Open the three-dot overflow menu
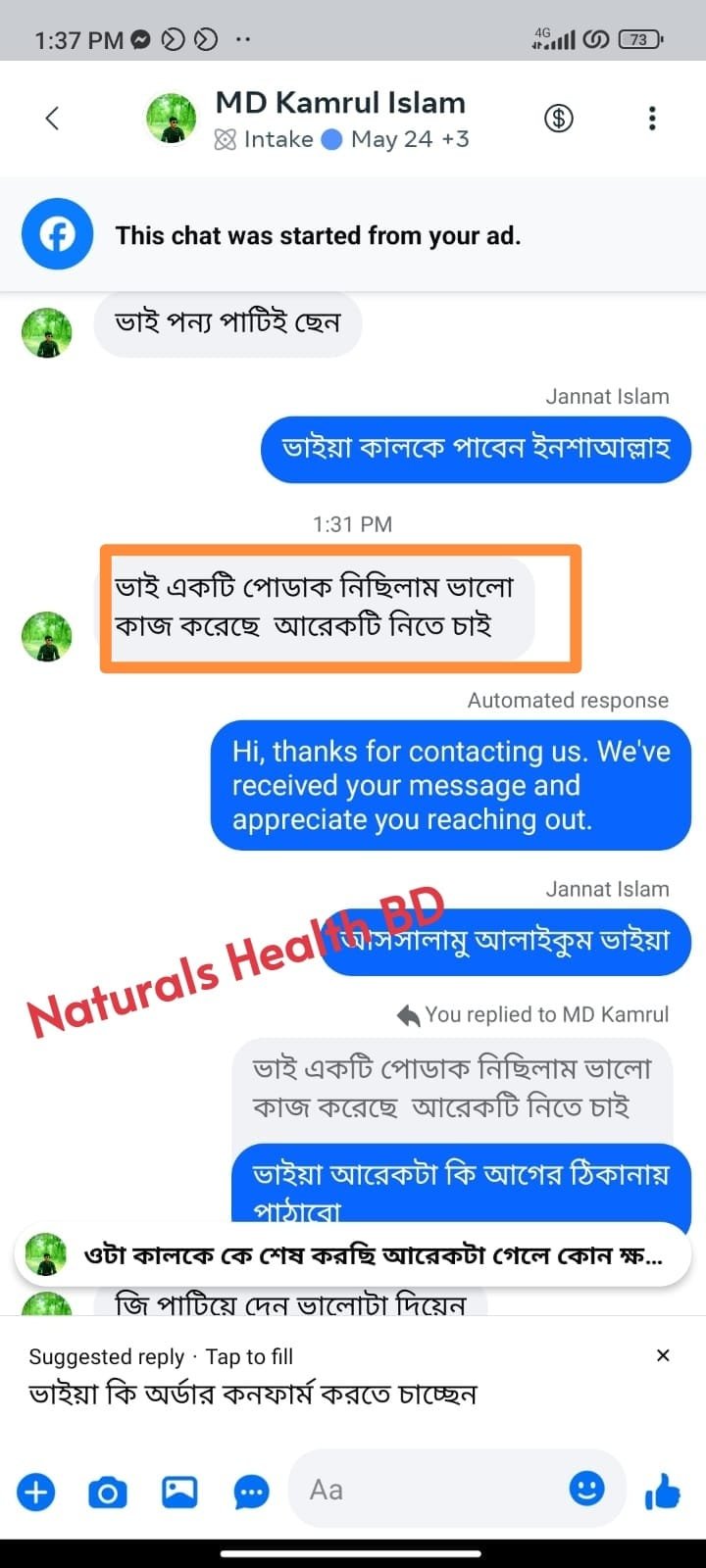The width and height of the screenshot is (706, 1568). [652, 119]
